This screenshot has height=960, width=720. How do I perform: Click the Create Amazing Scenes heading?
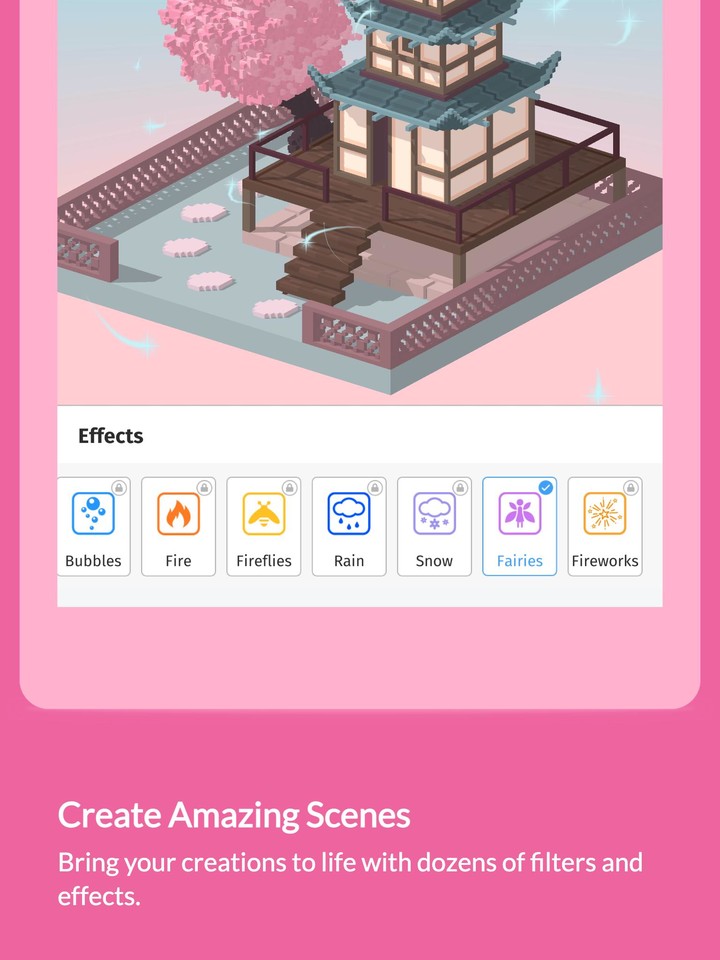pyautogui.click(x=233, y=815)
